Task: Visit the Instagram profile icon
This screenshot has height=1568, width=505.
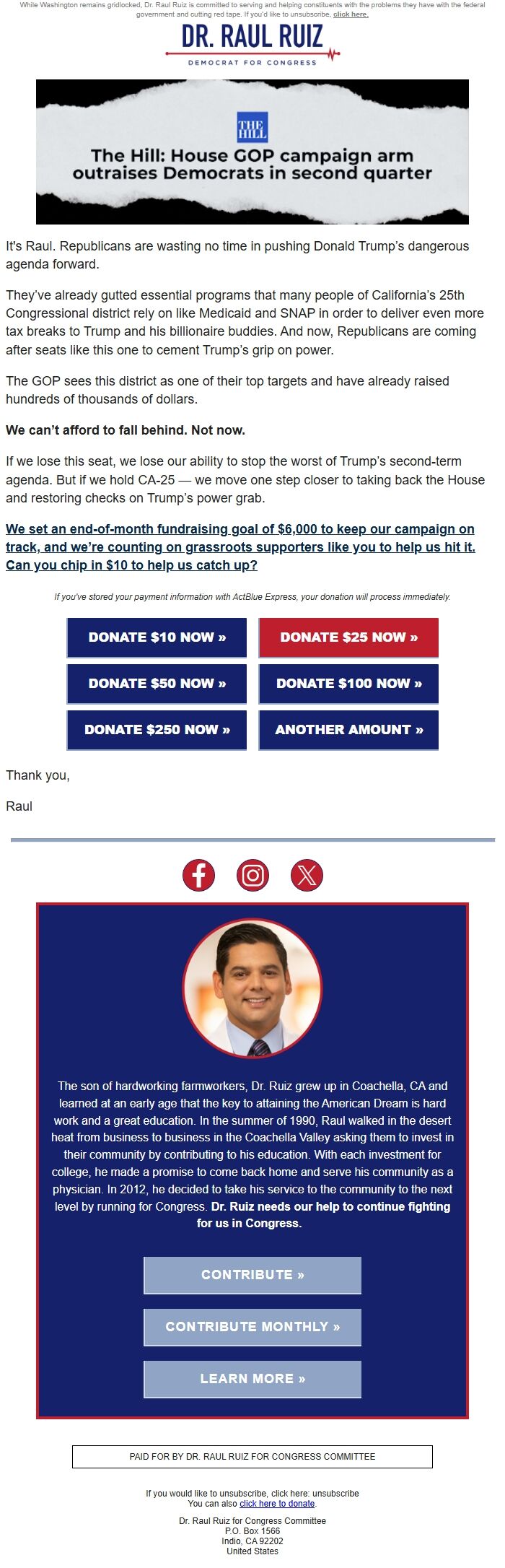Action: (x=252, y=876)
